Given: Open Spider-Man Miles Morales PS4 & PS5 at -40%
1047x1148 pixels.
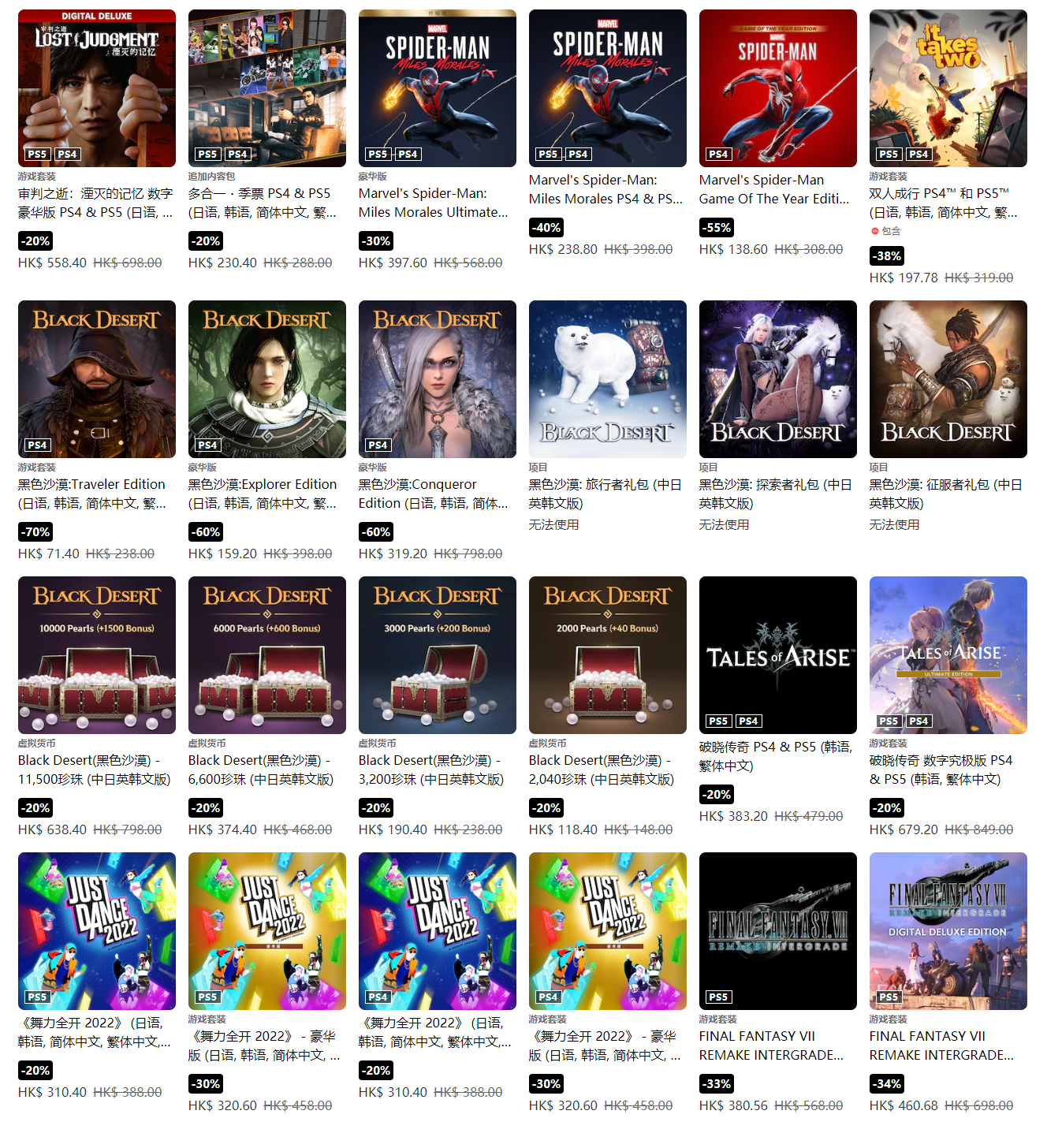Looking at the screenshot, I should [607, 88].
